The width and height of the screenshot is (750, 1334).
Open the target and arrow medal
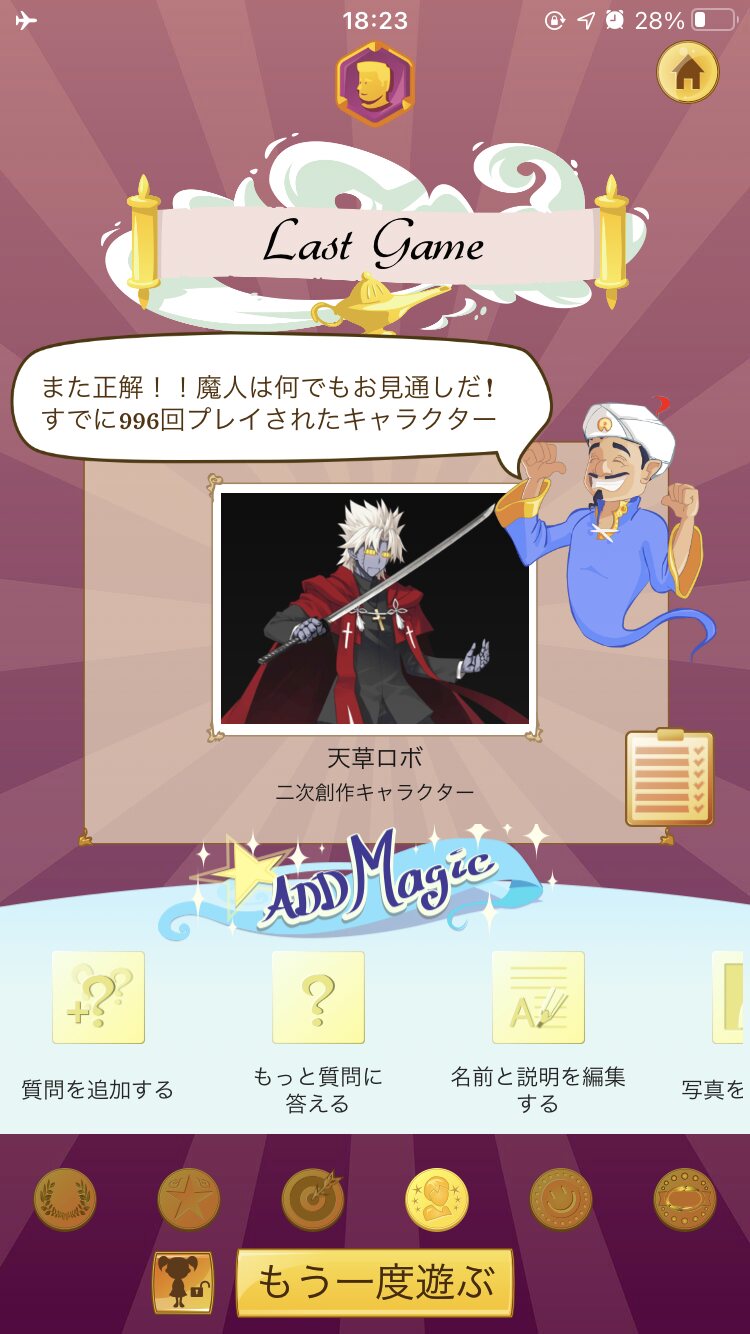pyautogui.click(x=313, y=1199)
